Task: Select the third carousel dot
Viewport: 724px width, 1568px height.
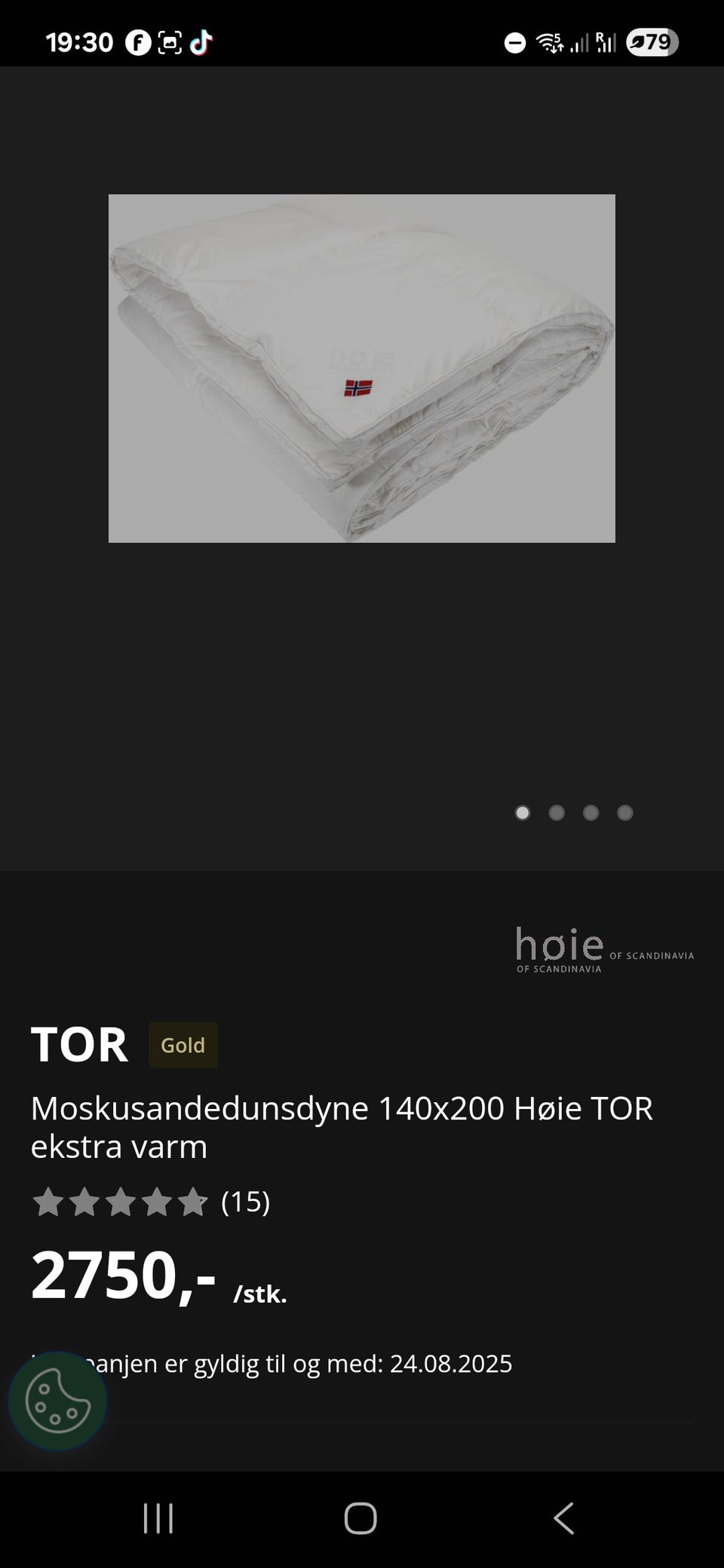Action: [591, 813]
